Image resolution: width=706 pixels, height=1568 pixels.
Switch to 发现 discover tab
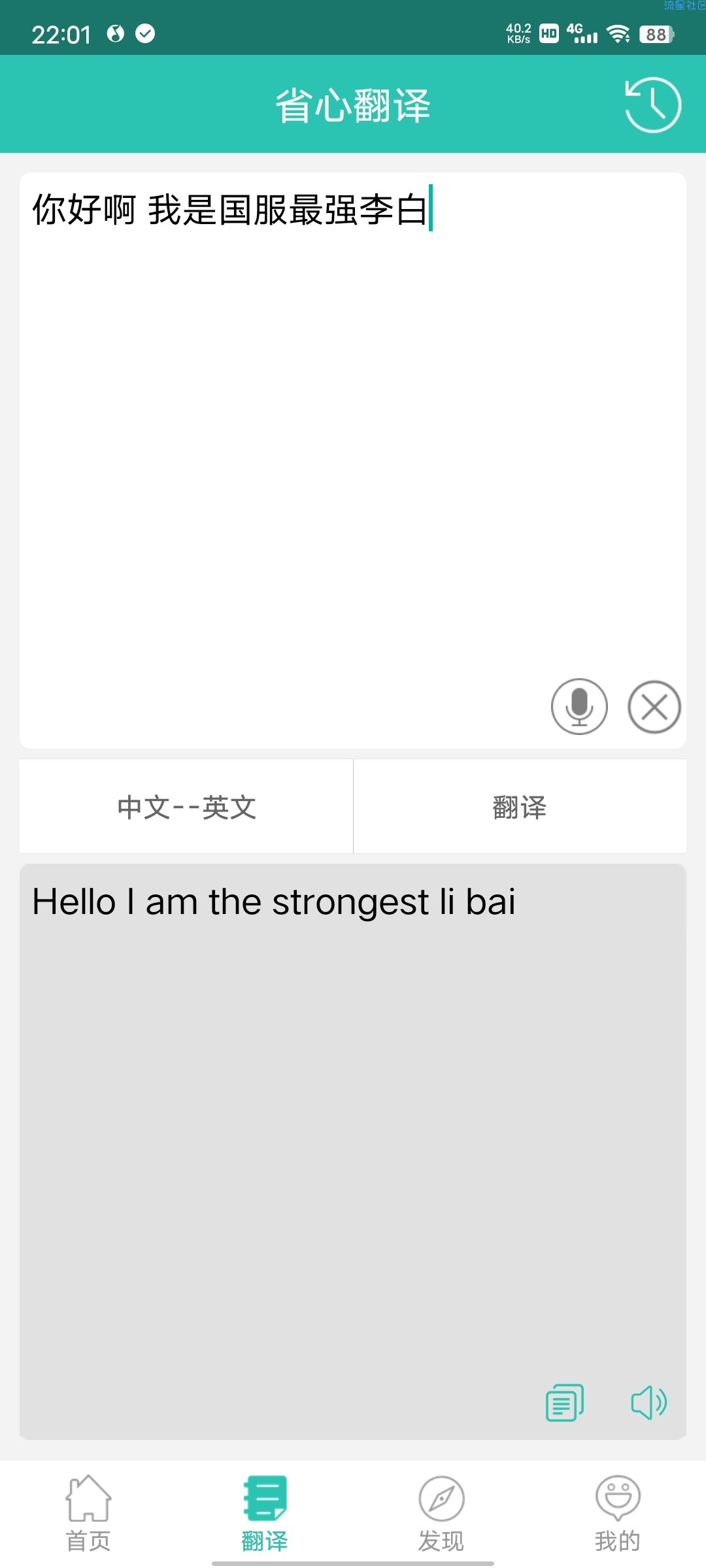(441, 1512)
